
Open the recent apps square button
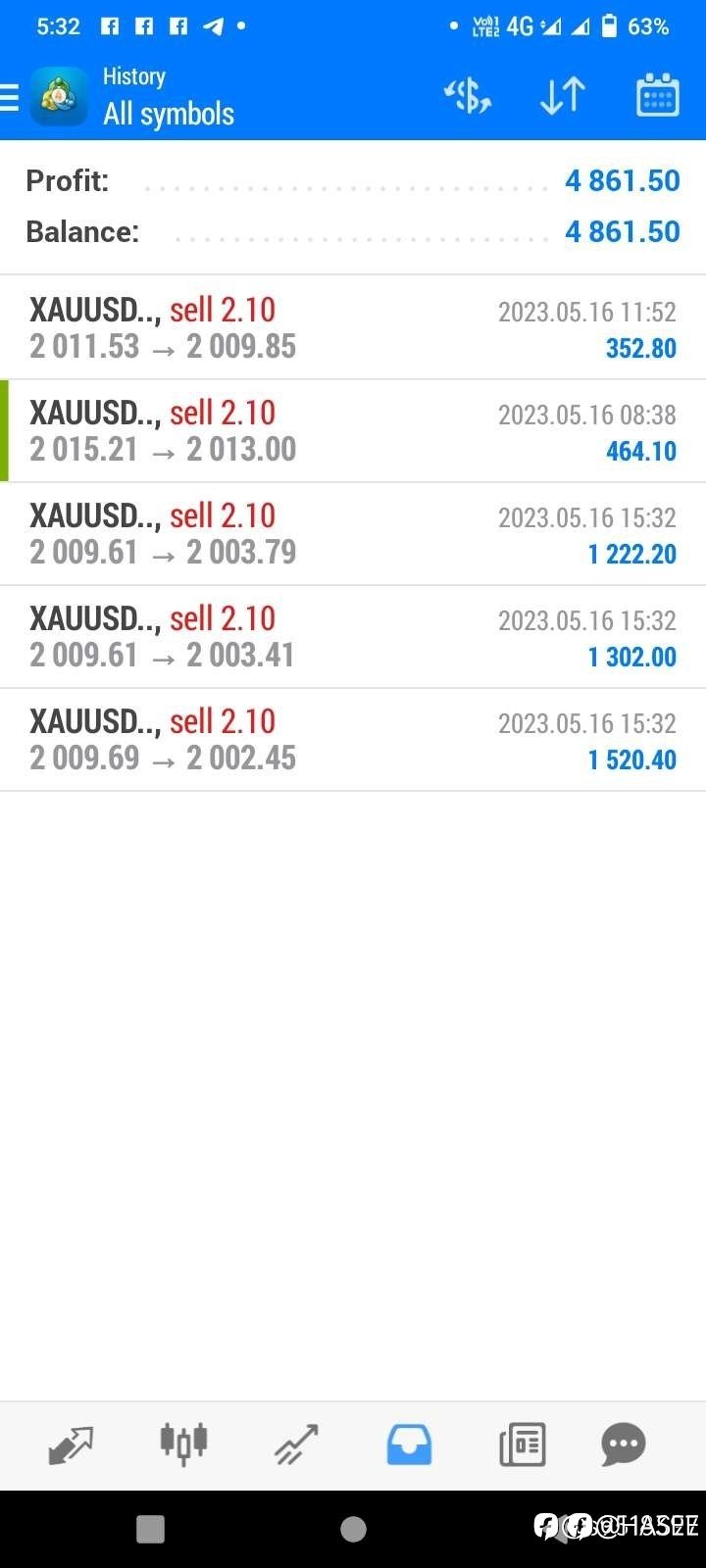(x=150, y=1529)
